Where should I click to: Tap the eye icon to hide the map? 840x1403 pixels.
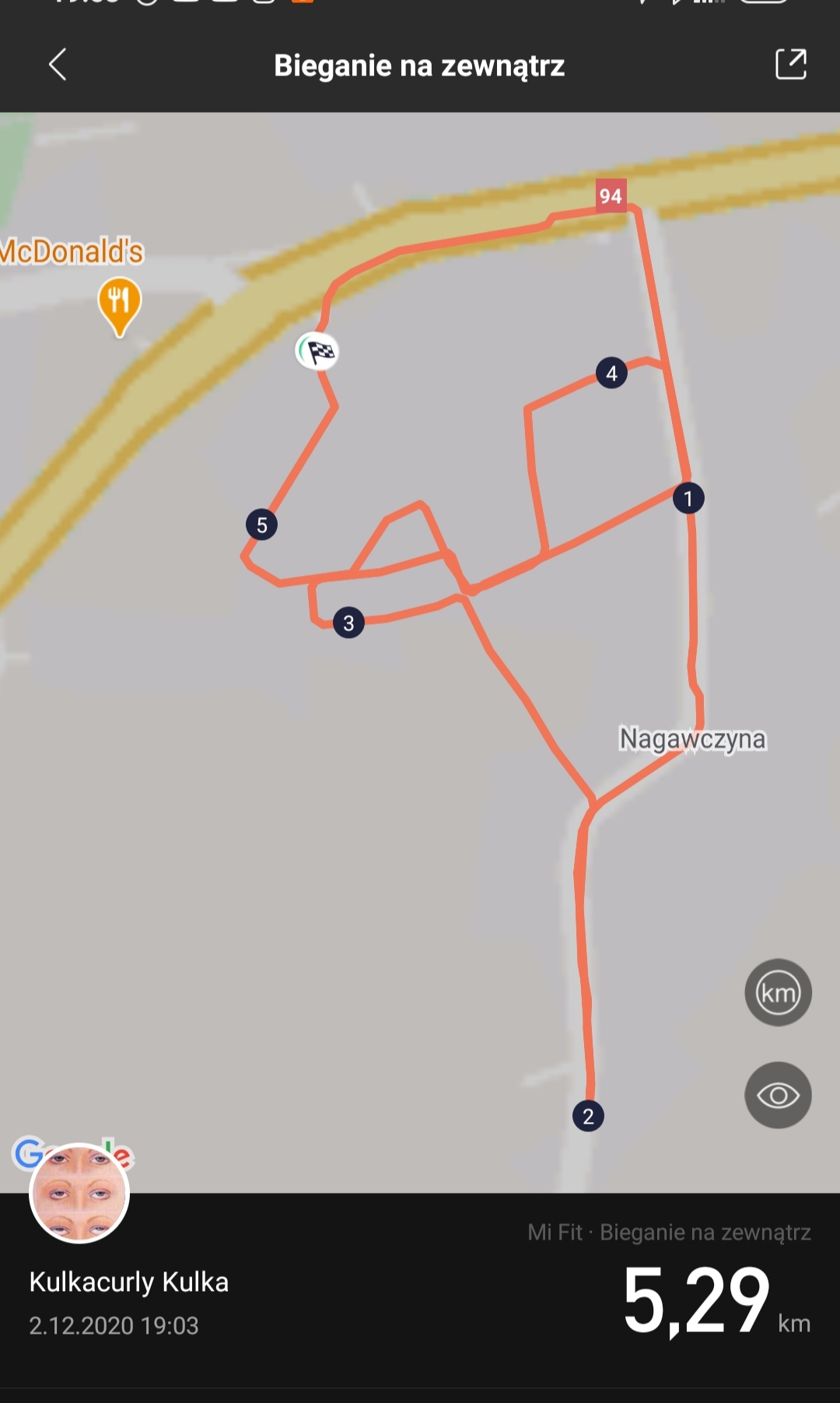(x=778, y=1095)
